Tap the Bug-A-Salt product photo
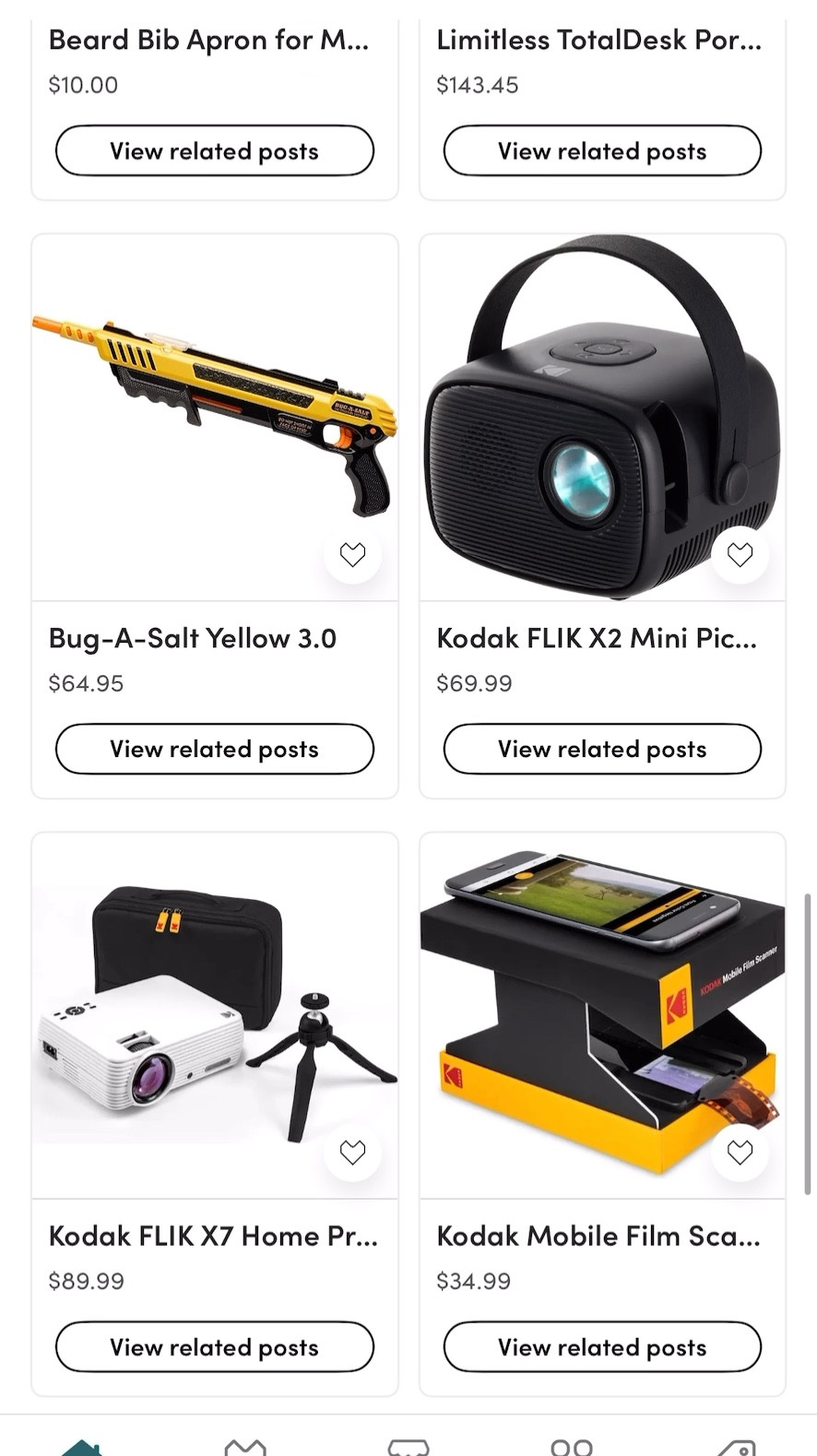Image resolution: width=817 pixels, height=1456 pixels. [x=212, y=406]
